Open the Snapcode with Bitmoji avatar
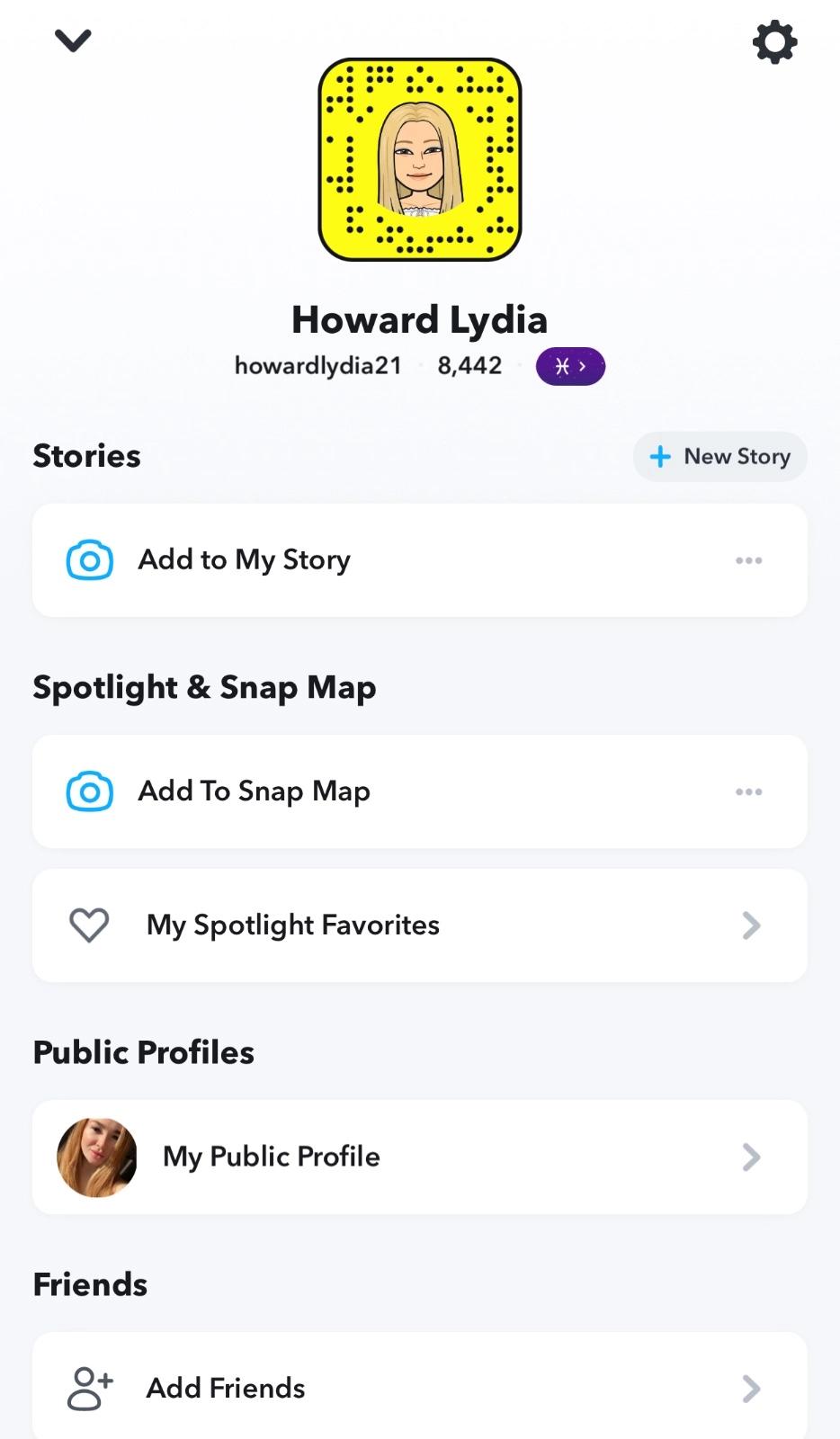 pyautogui.click(x=420, y=160)
